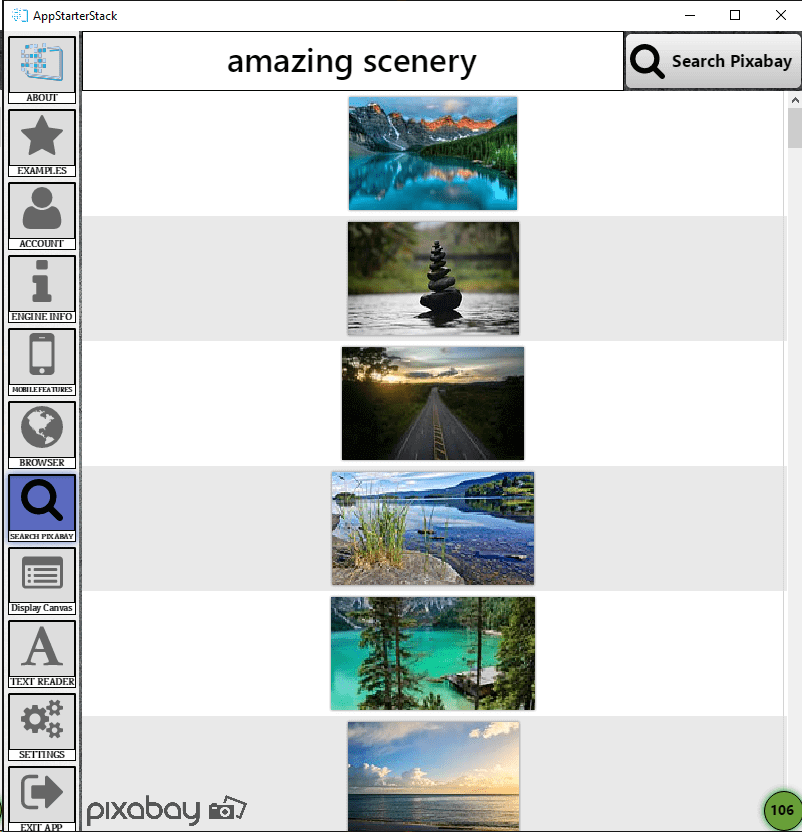Open the Browser section
This screenshot has height=832, width=802.
click(42, 433)
